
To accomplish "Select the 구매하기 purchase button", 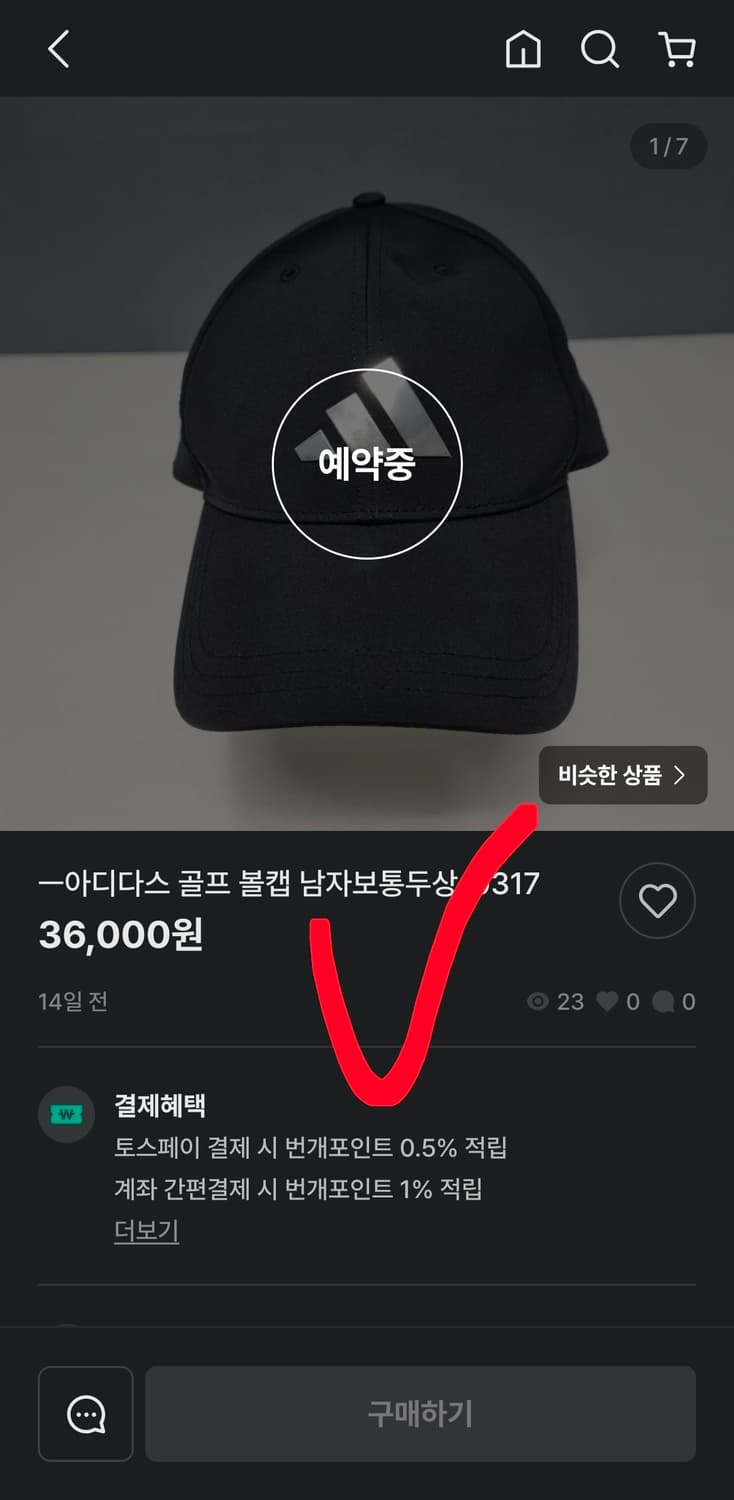I will (x=421, y=1413).
